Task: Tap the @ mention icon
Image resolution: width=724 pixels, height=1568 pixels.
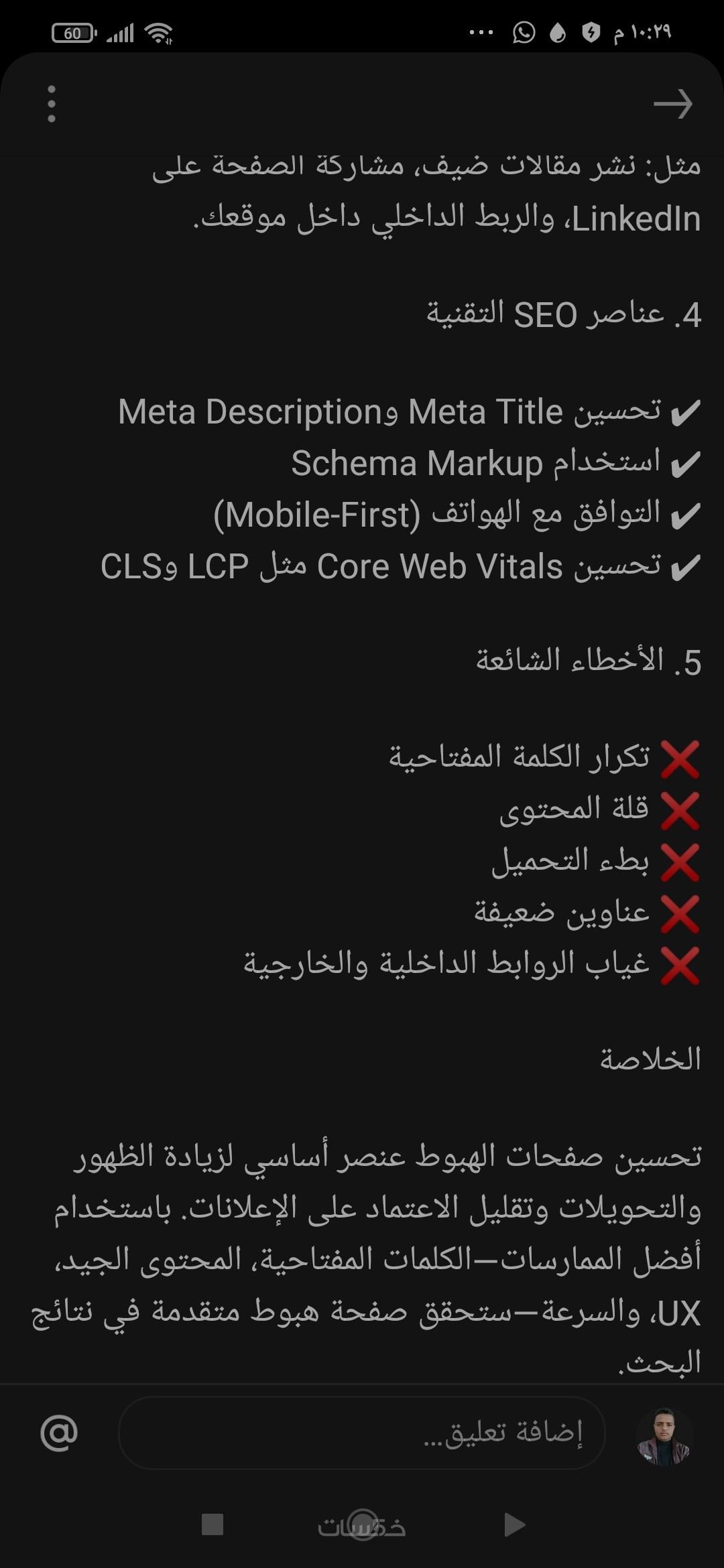Action: (x=59, y=1433)
